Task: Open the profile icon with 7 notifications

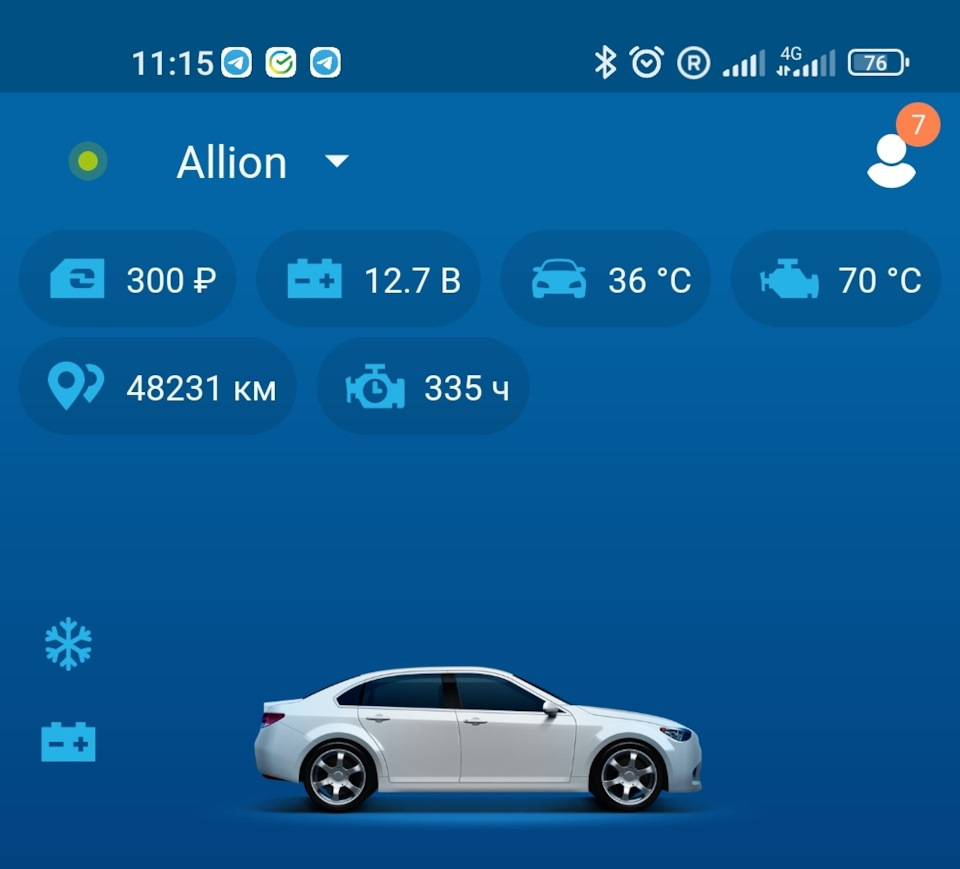Action: click(x=891, y=160)
